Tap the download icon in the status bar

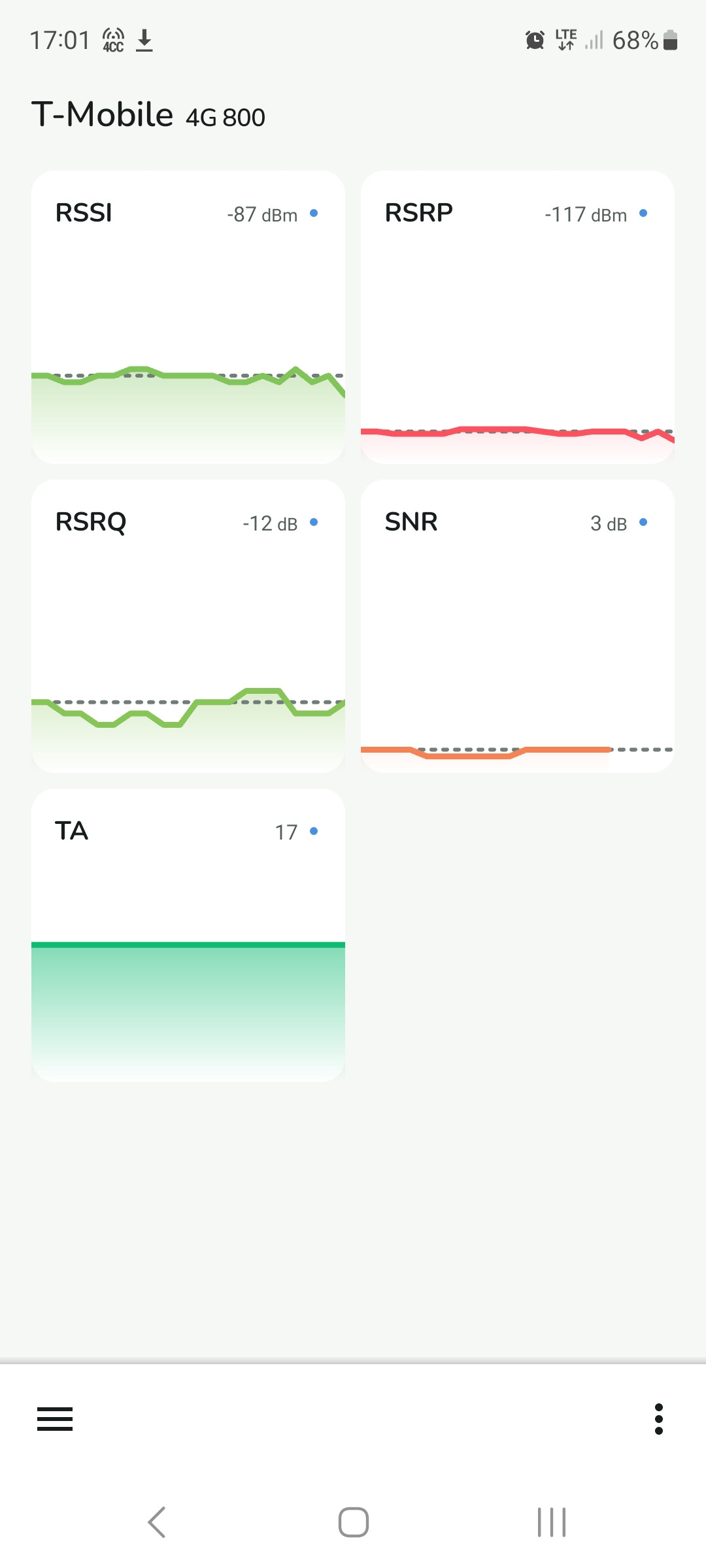[x=145, y=40]
